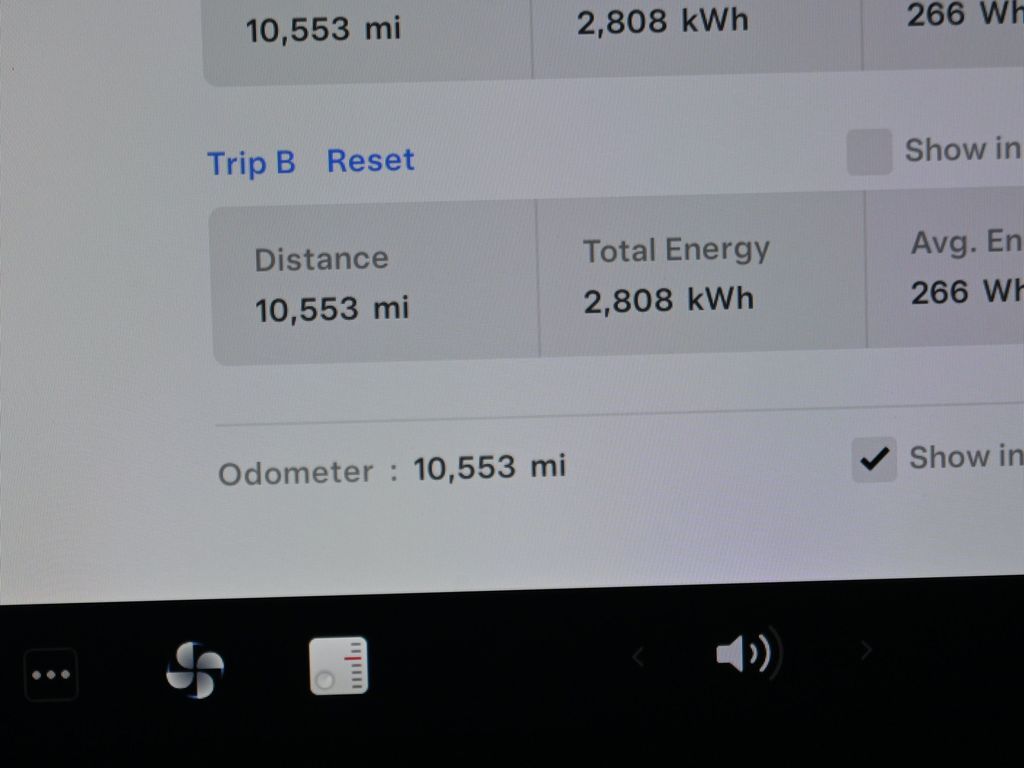Launch the radio app
Viewport: 1024px width, 768px height.
pos(338,666)
